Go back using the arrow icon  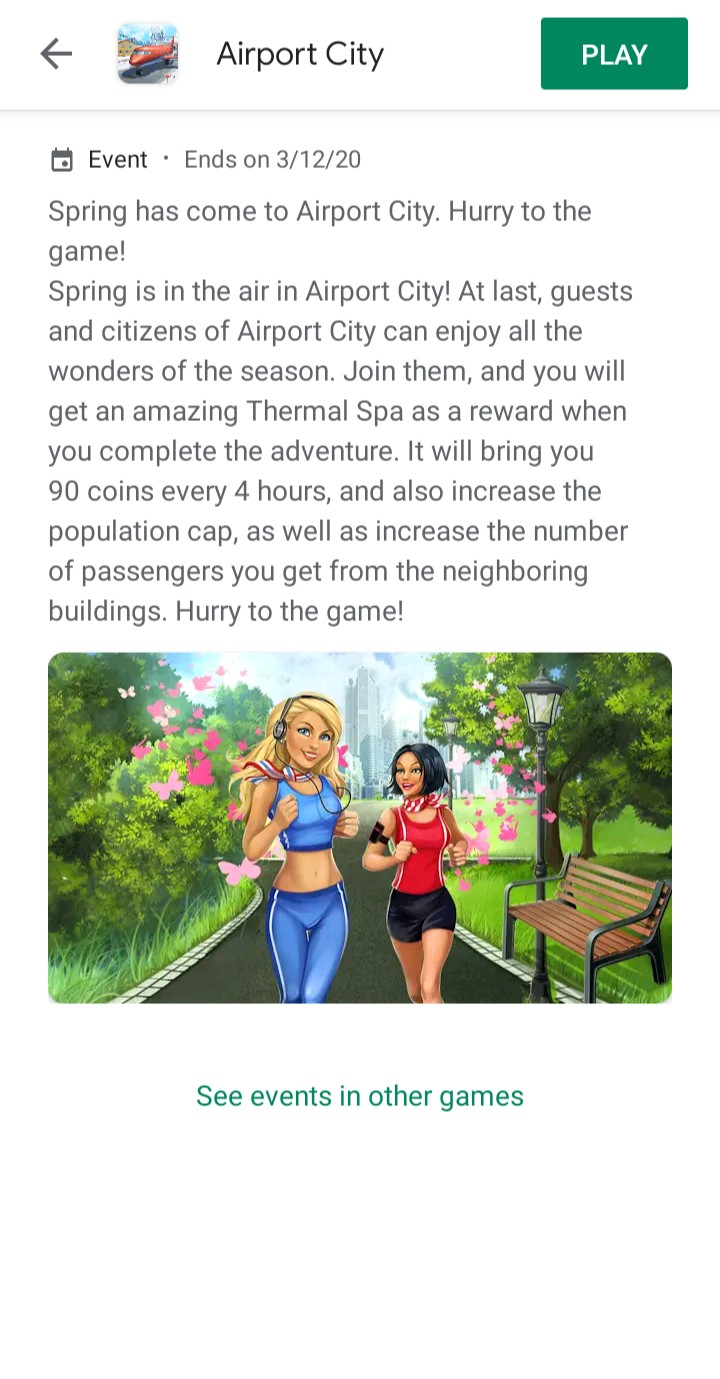56,54
